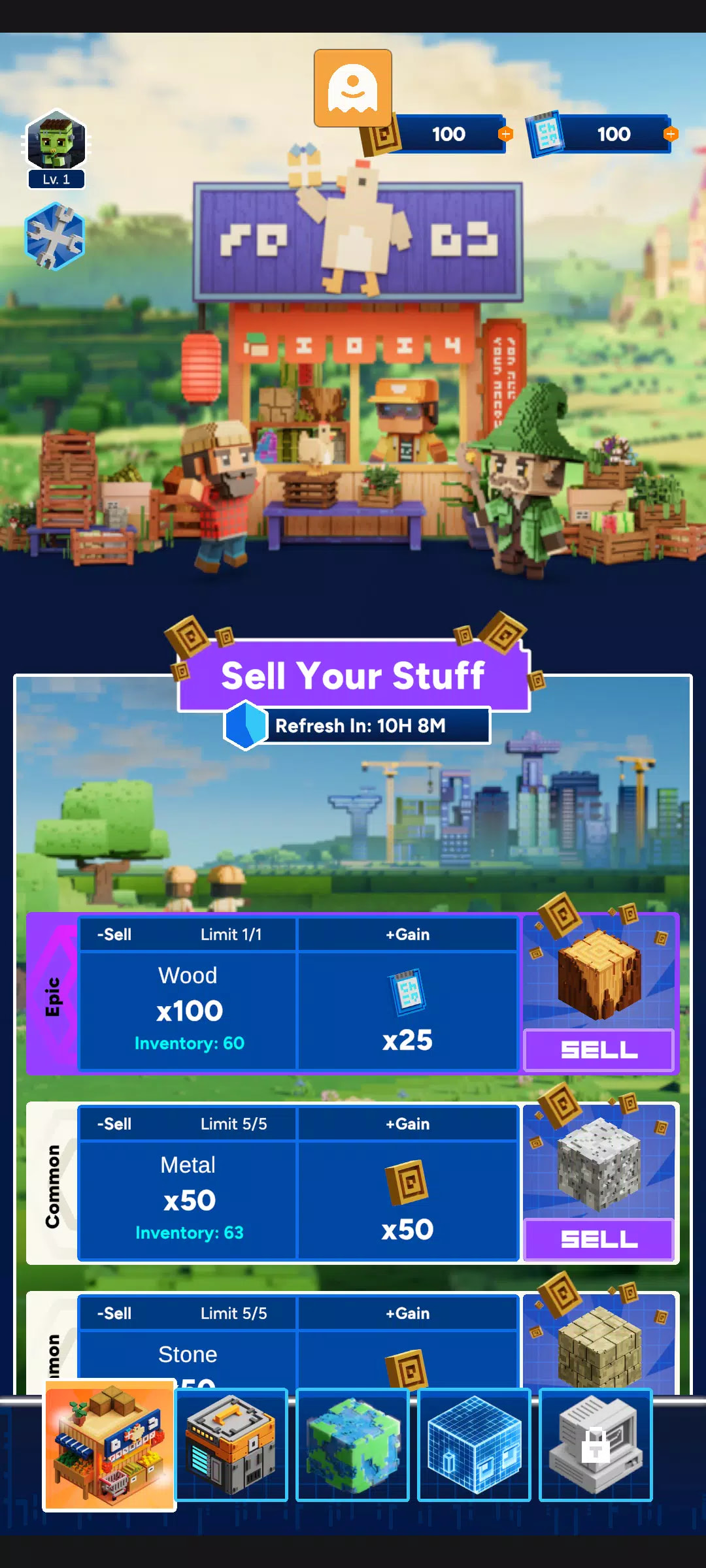Switch to the green world cube tab
The width and height of the screenshot is (706, 1568).
(x=353, y=1445)
